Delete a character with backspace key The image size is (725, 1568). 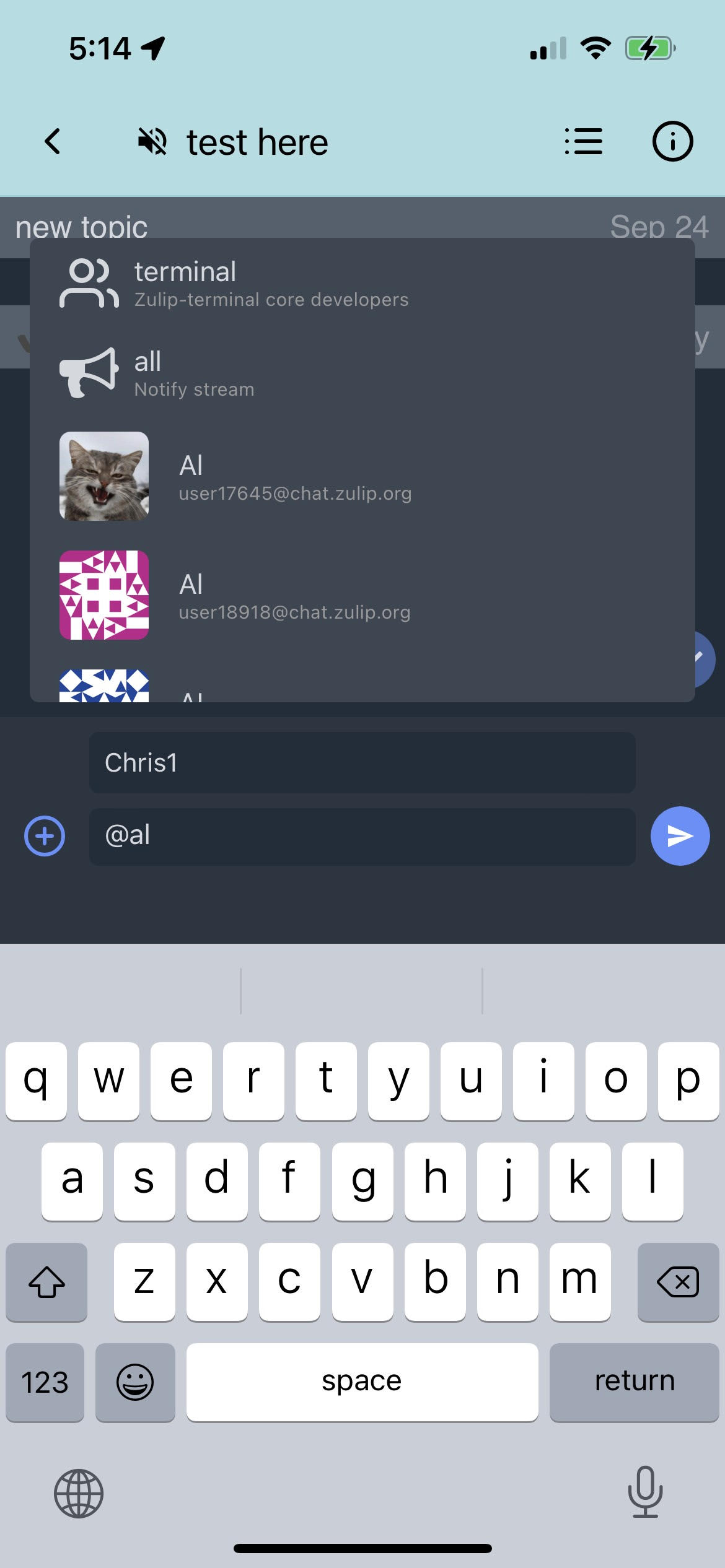[x=678, y=1281]
